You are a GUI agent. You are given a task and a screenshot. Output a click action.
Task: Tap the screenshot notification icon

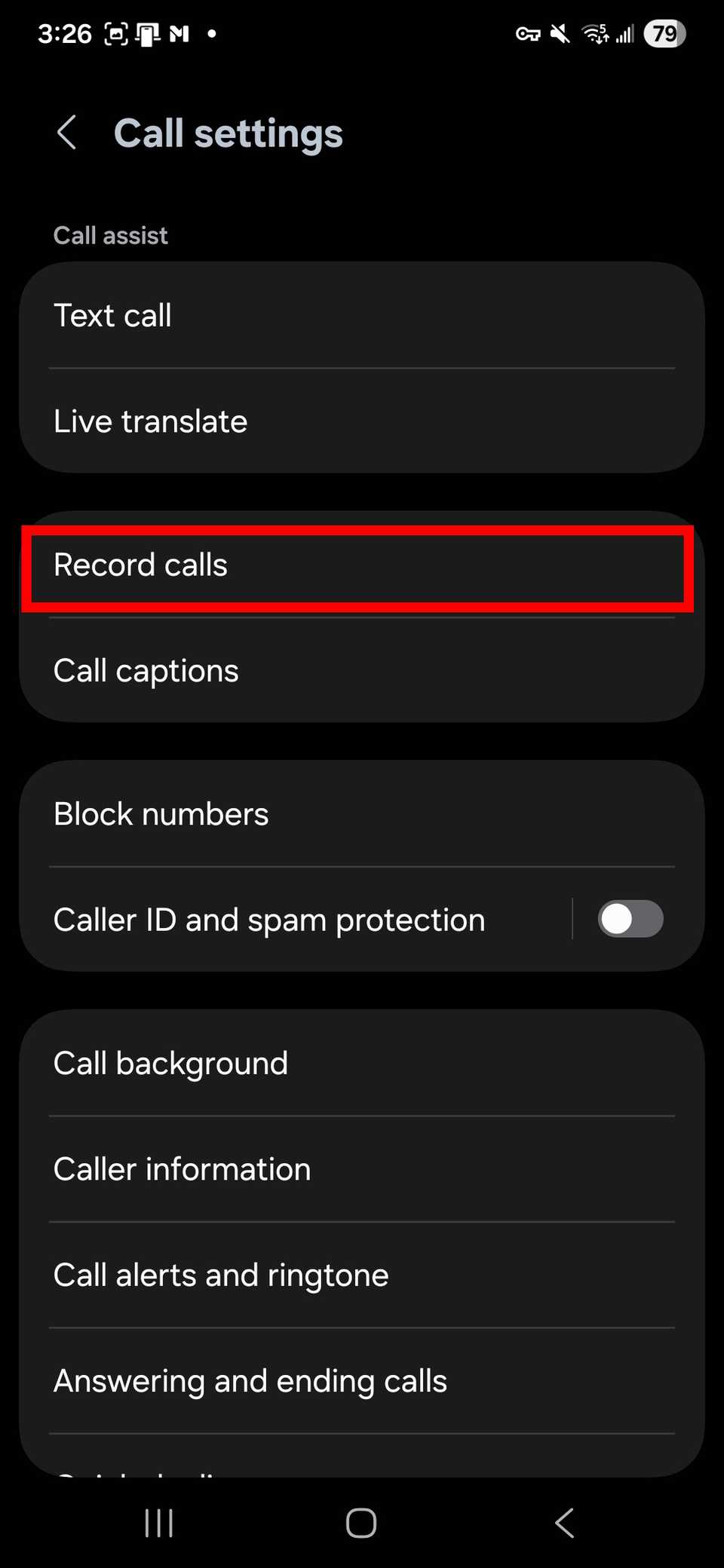[115, 33]
